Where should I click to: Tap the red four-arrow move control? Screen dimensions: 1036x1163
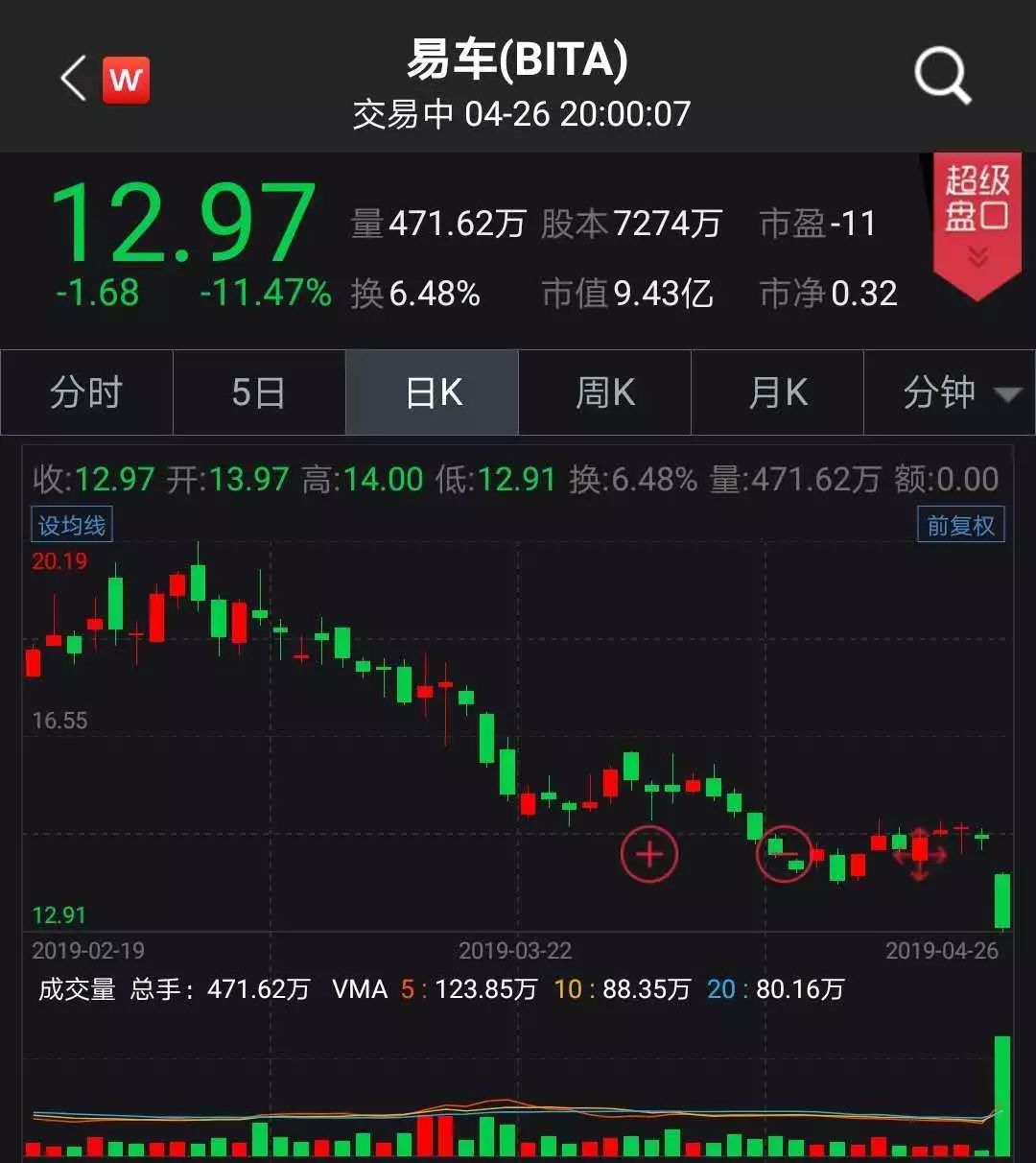tap(919, 854)
